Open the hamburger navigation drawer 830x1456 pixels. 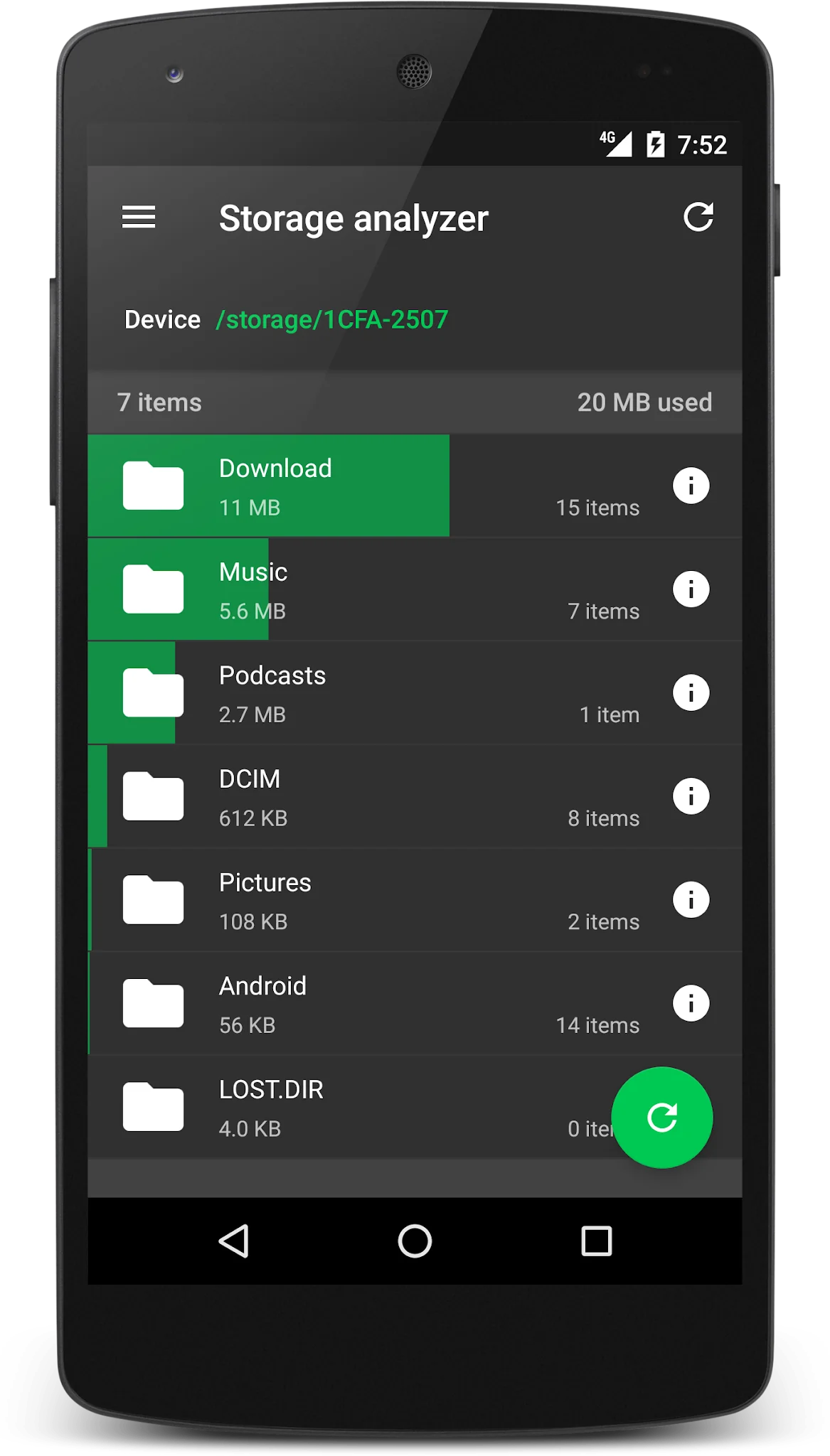pos(139,217)
